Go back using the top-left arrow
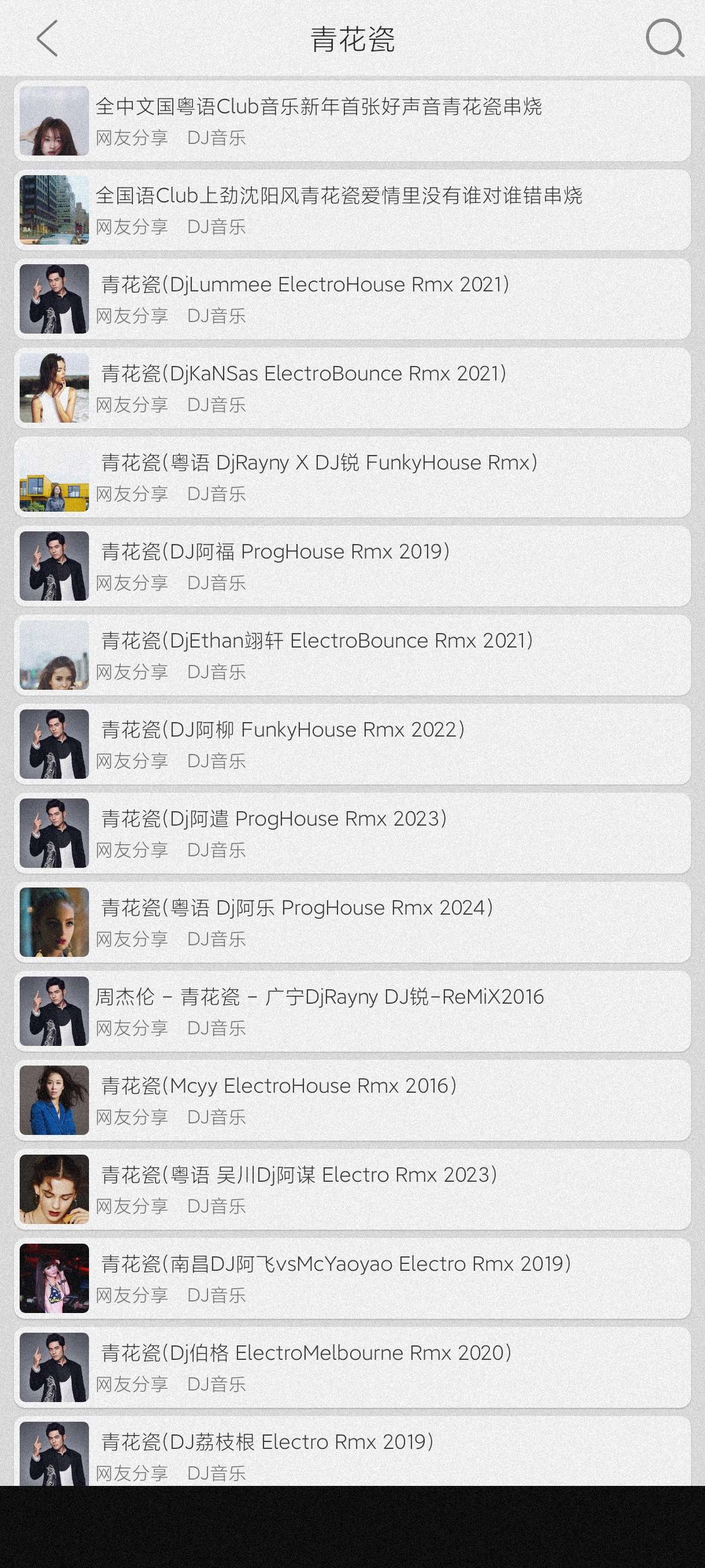This screenshot has height=1568, width=705. (x=47, y=38)
